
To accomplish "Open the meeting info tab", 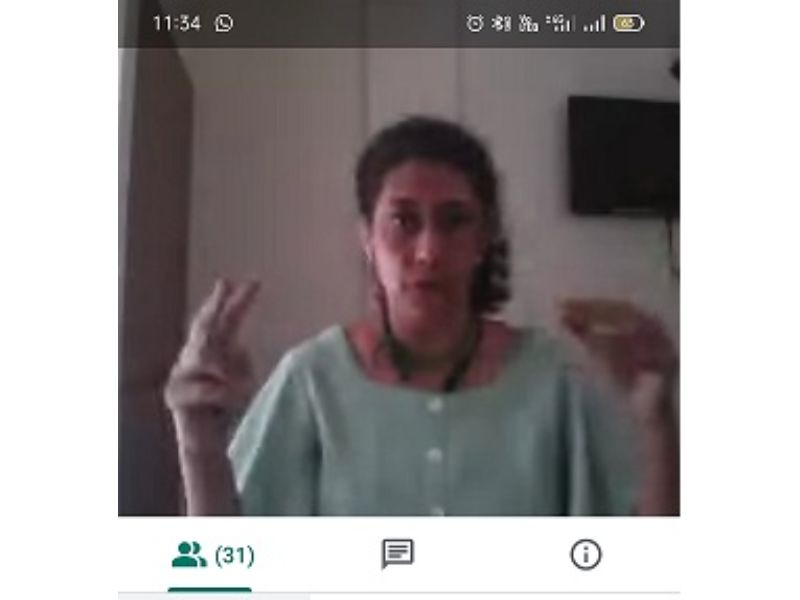I will (x=586, y=554).
